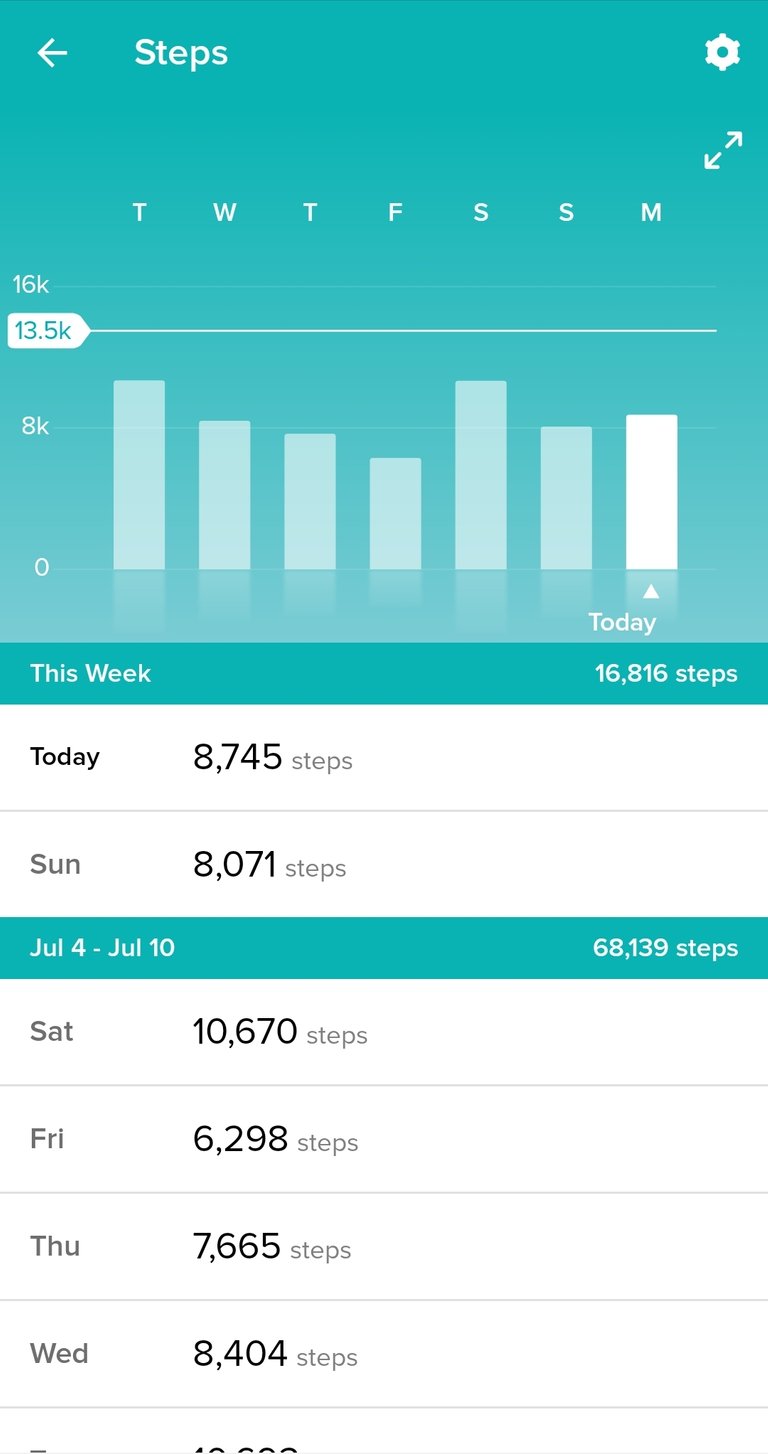This screenshot has width=768, height=1454.
Task: Open Wednesday's 8,404 steps entry
Action: pos(384,1354)
